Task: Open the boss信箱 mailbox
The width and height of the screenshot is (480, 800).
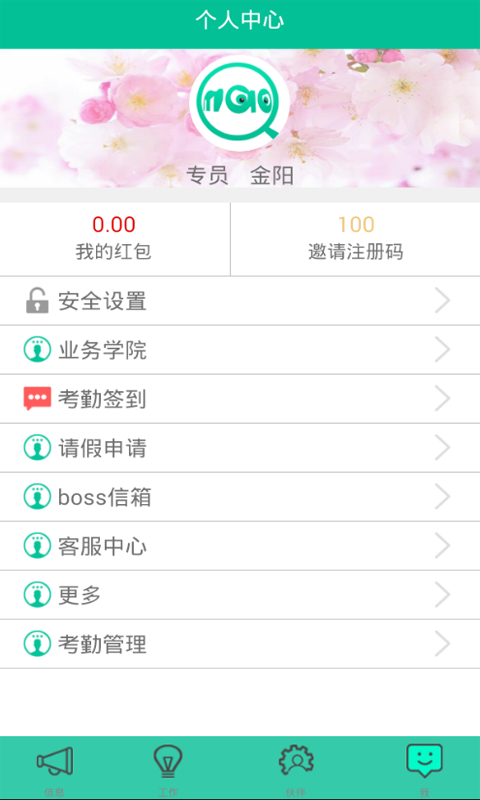Action: click(x=240, y=497)
